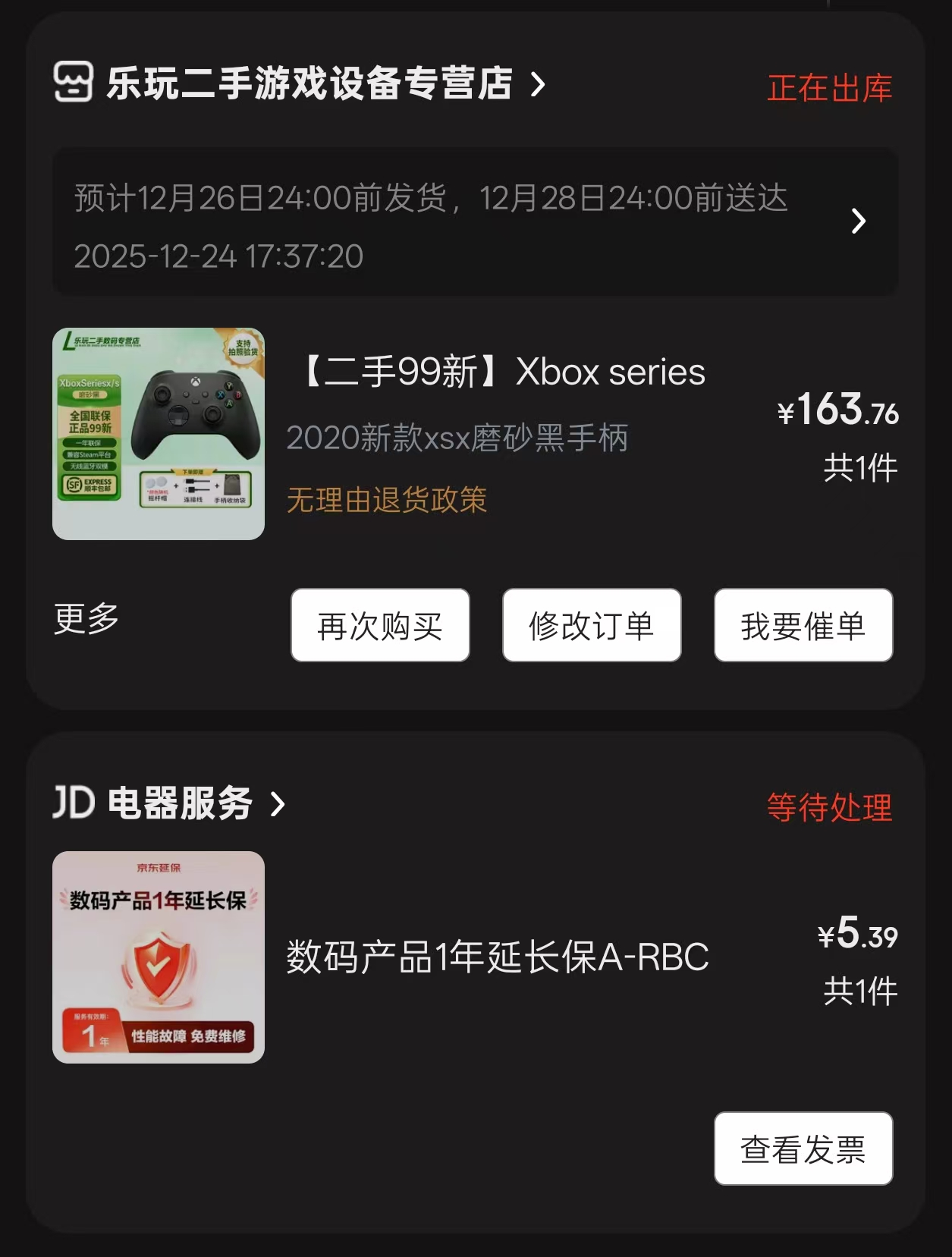
Task: Expand the shipping estimate details
Action: [858, 221]
